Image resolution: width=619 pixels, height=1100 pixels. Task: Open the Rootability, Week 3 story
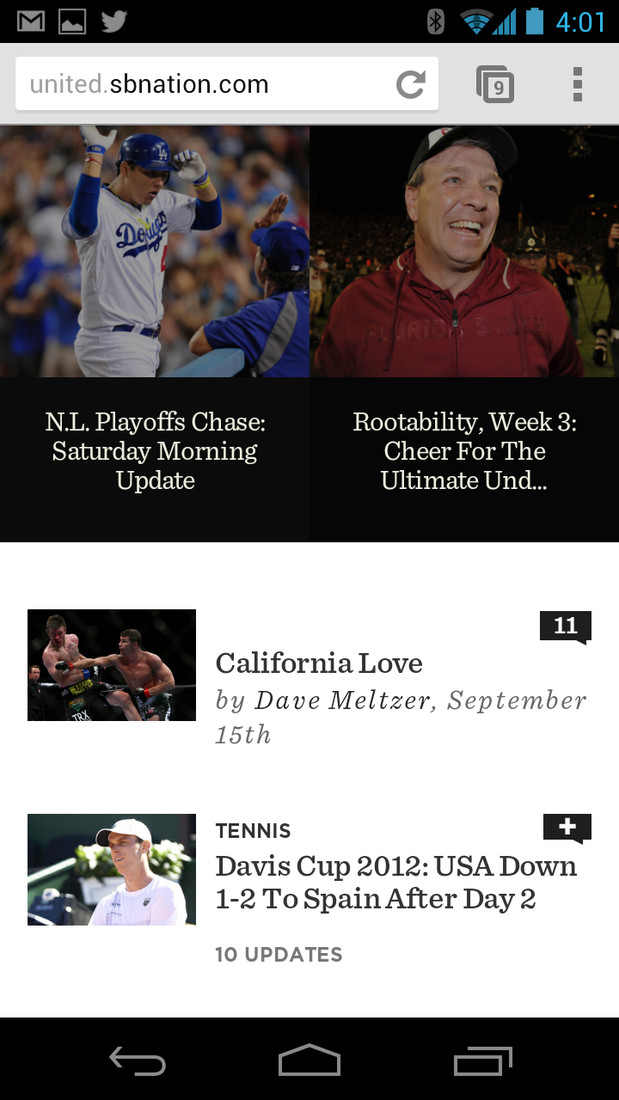[x=464, y=451]
